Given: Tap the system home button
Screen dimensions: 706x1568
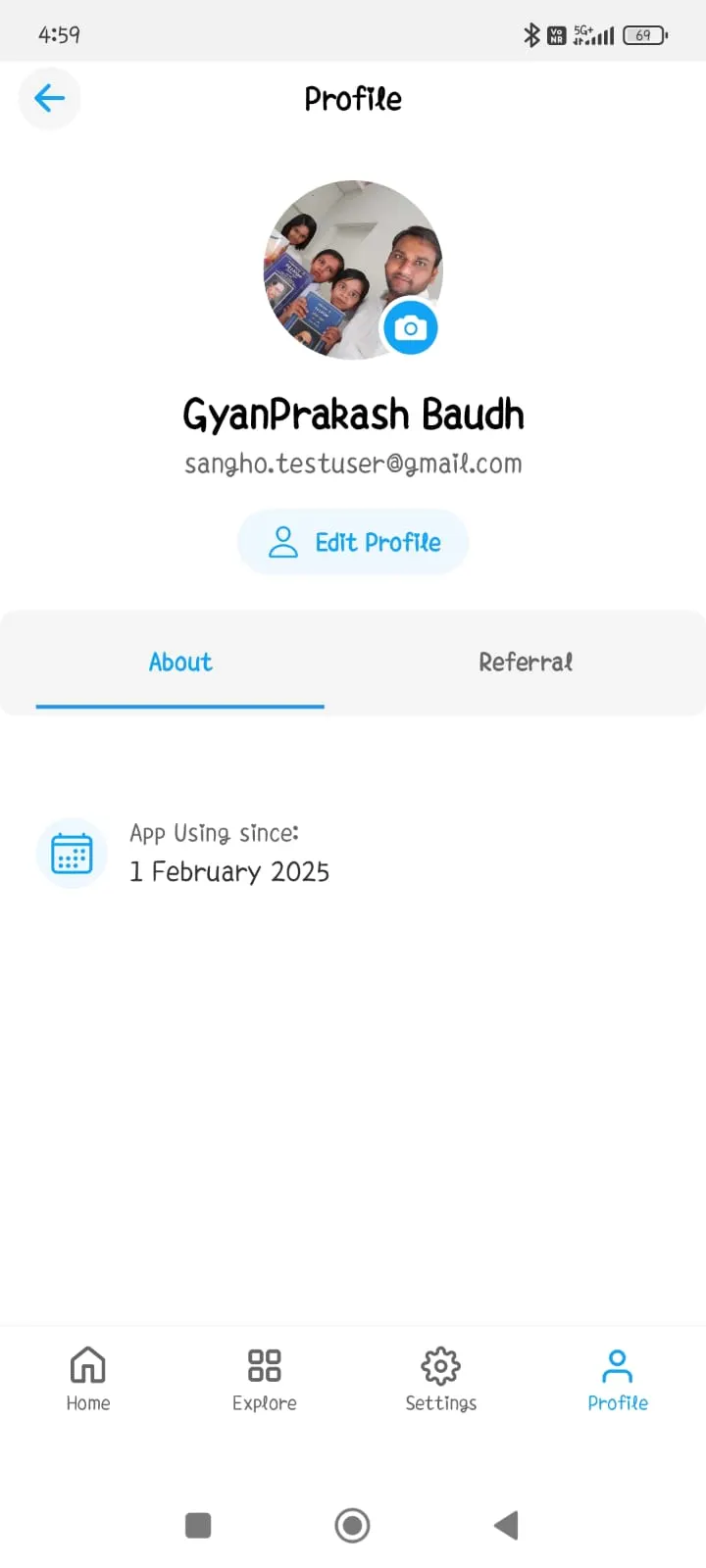Looking at the screenshot, I should tap(353, 1525).
